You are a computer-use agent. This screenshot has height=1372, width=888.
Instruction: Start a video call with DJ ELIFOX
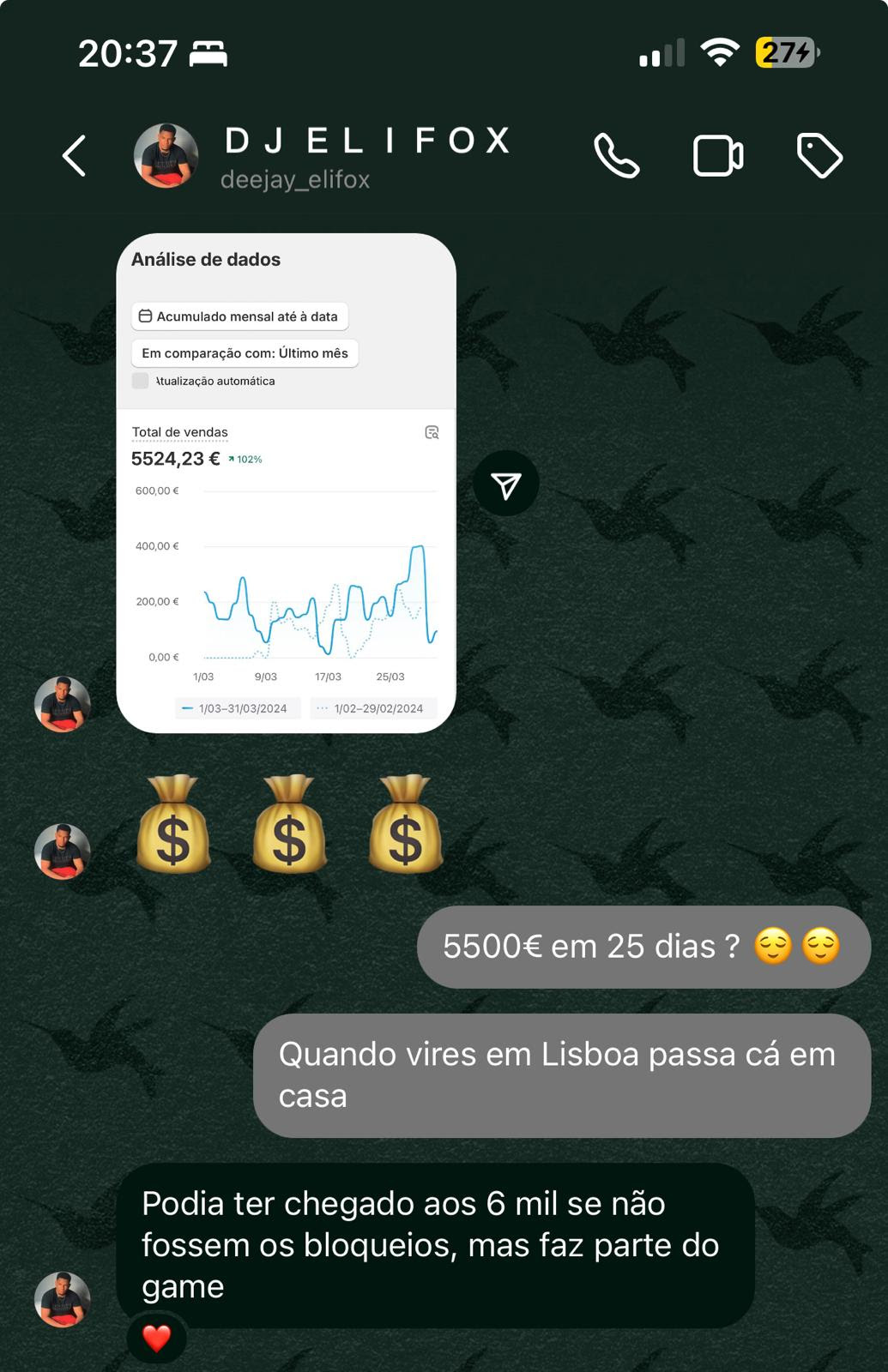click(717, 156)
